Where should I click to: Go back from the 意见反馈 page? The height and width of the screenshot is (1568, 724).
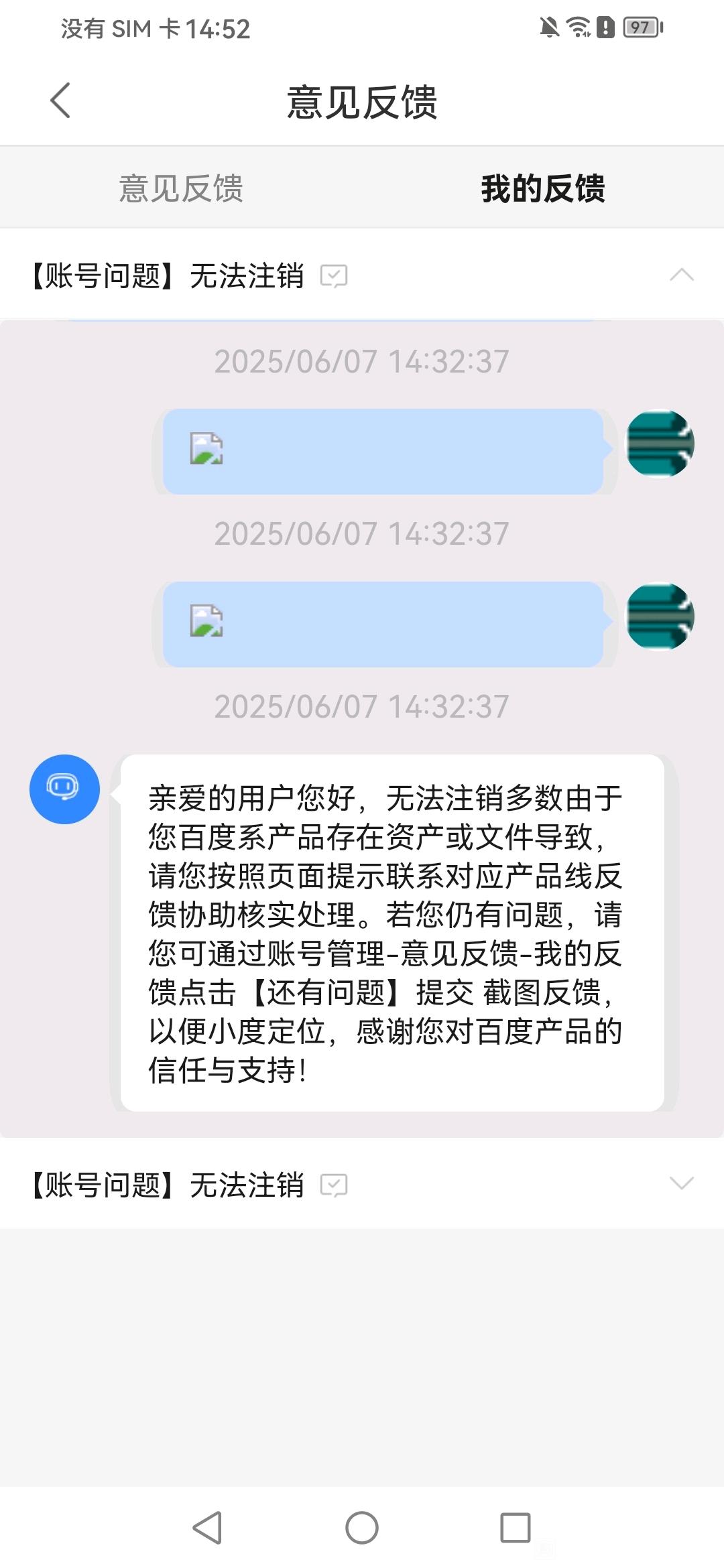pos(60,101)
